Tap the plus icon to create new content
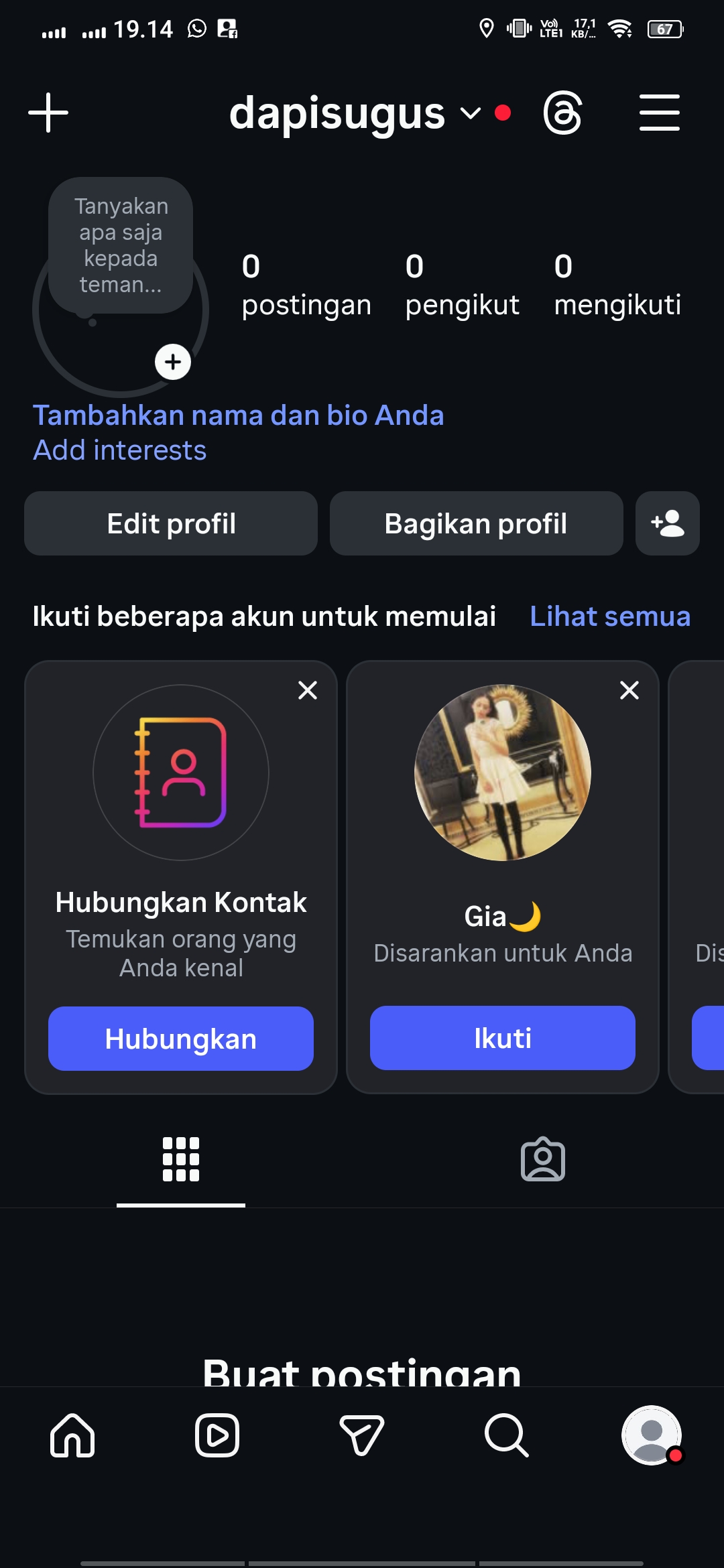 (48, 113)
